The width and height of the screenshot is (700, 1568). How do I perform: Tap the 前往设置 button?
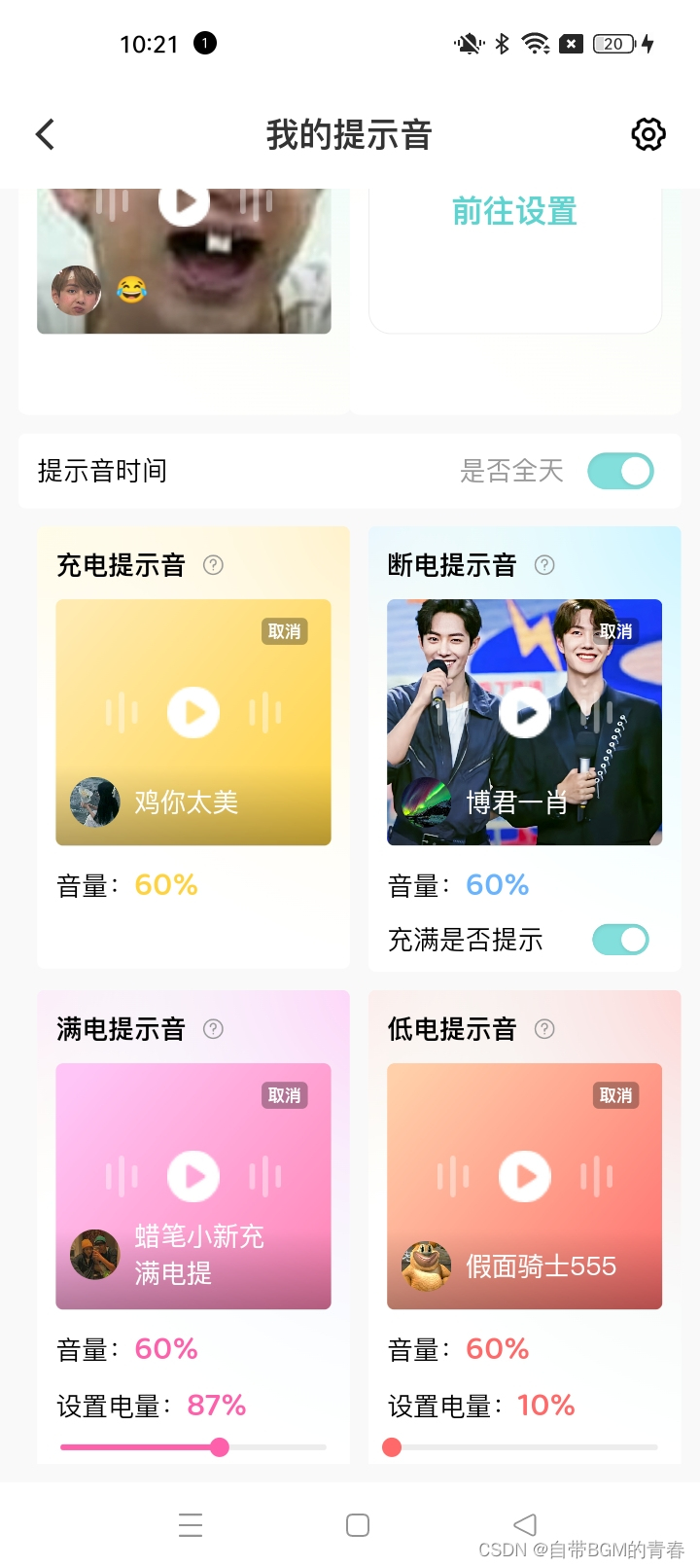tap(514, 211)
